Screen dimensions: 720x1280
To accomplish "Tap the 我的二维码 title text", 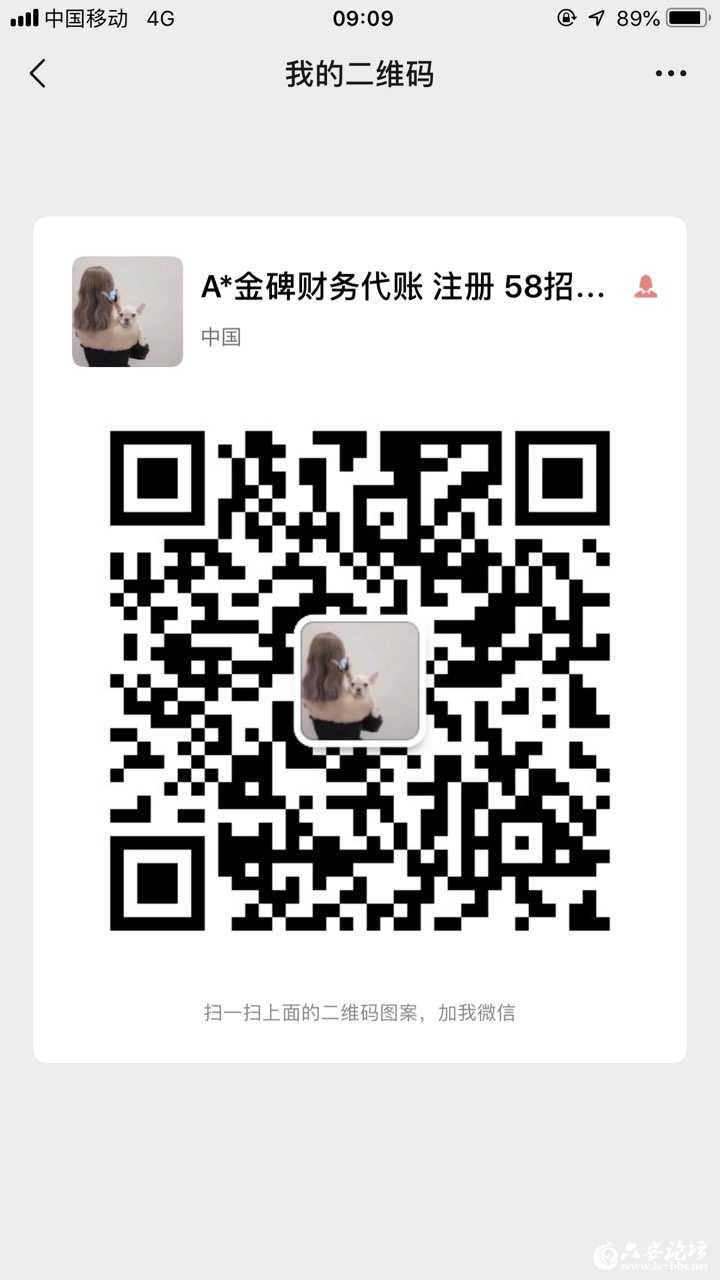I will [x=360, y=74].
